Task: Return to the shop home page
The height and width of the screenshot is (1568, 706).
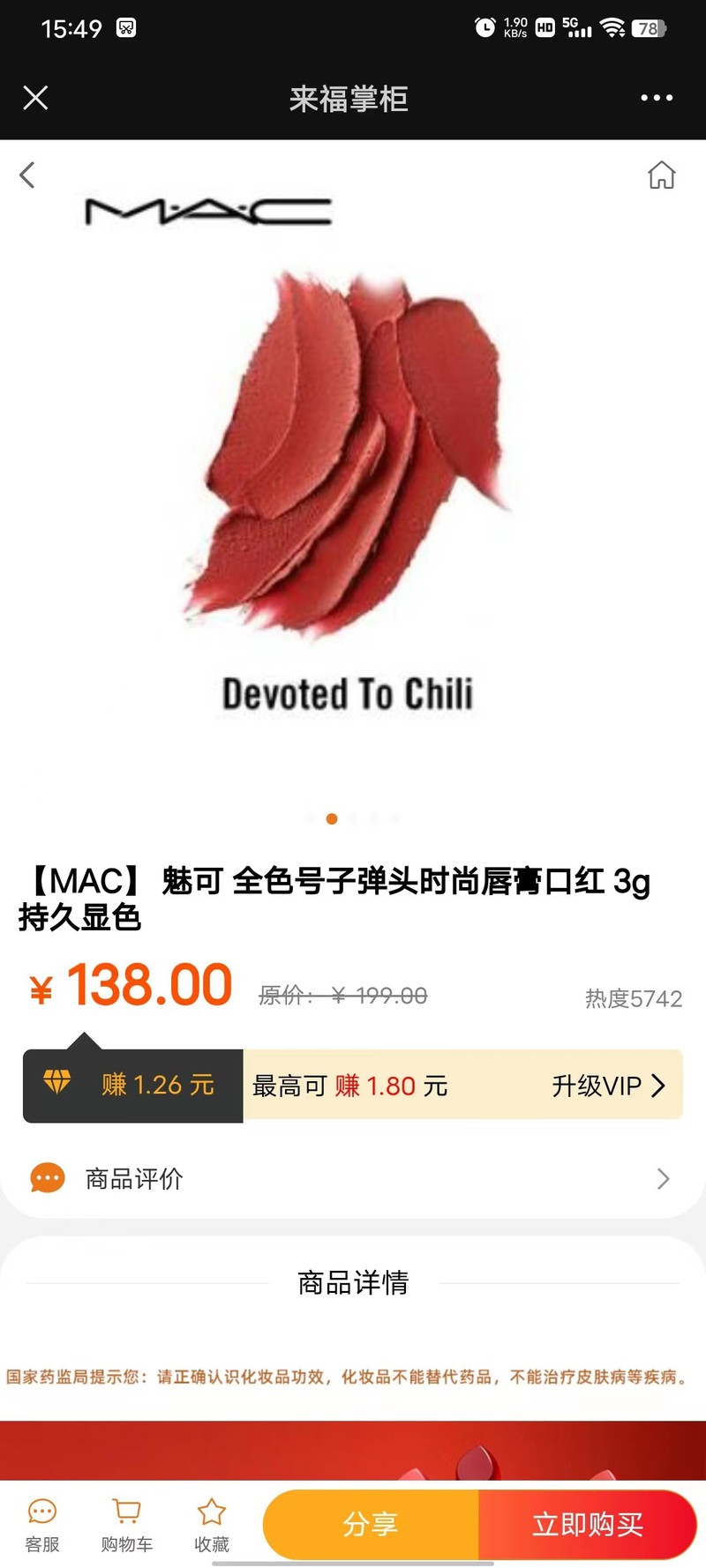Action: point(662,175)
